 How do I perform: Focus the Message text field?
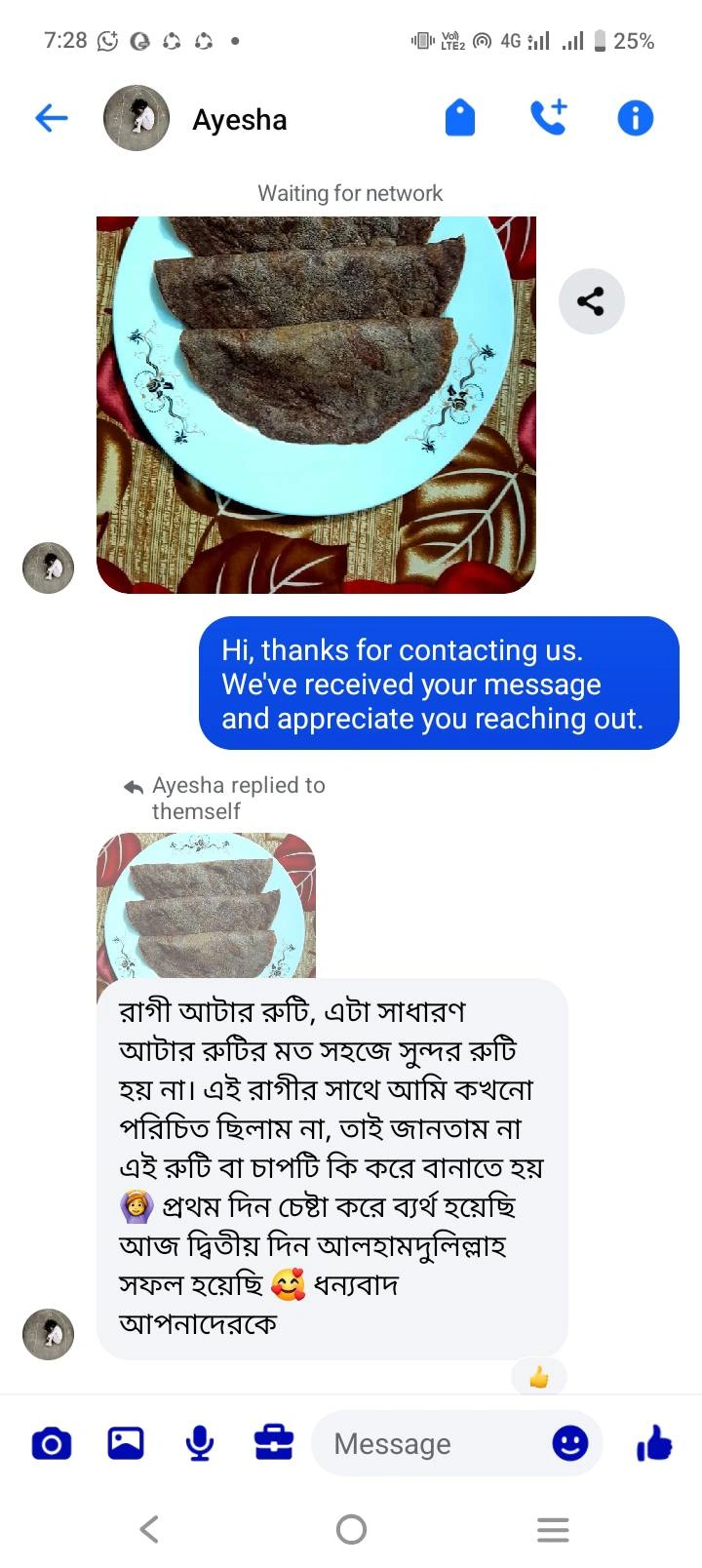pos(429,1443)
